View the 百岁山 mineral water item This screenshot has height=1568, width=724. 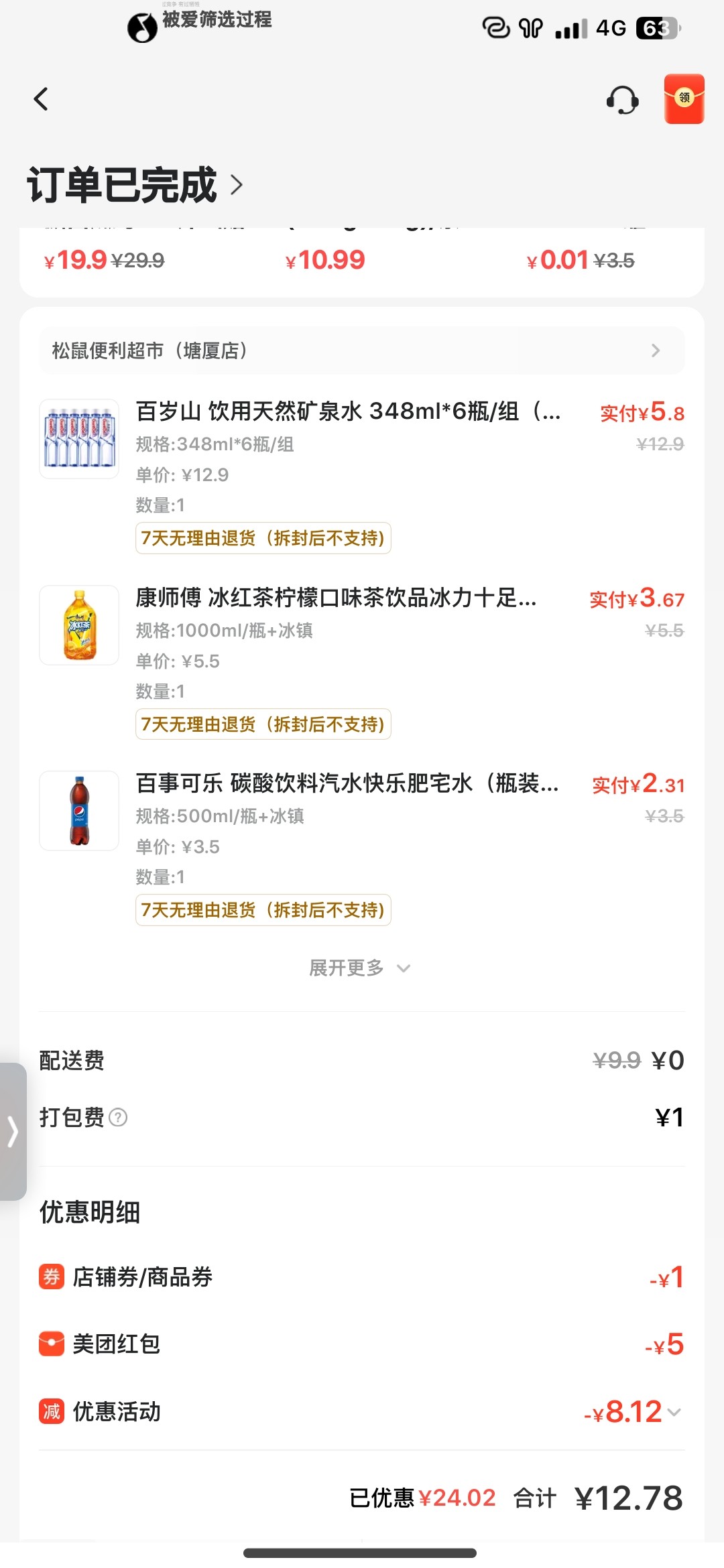(x=347, y=411)
